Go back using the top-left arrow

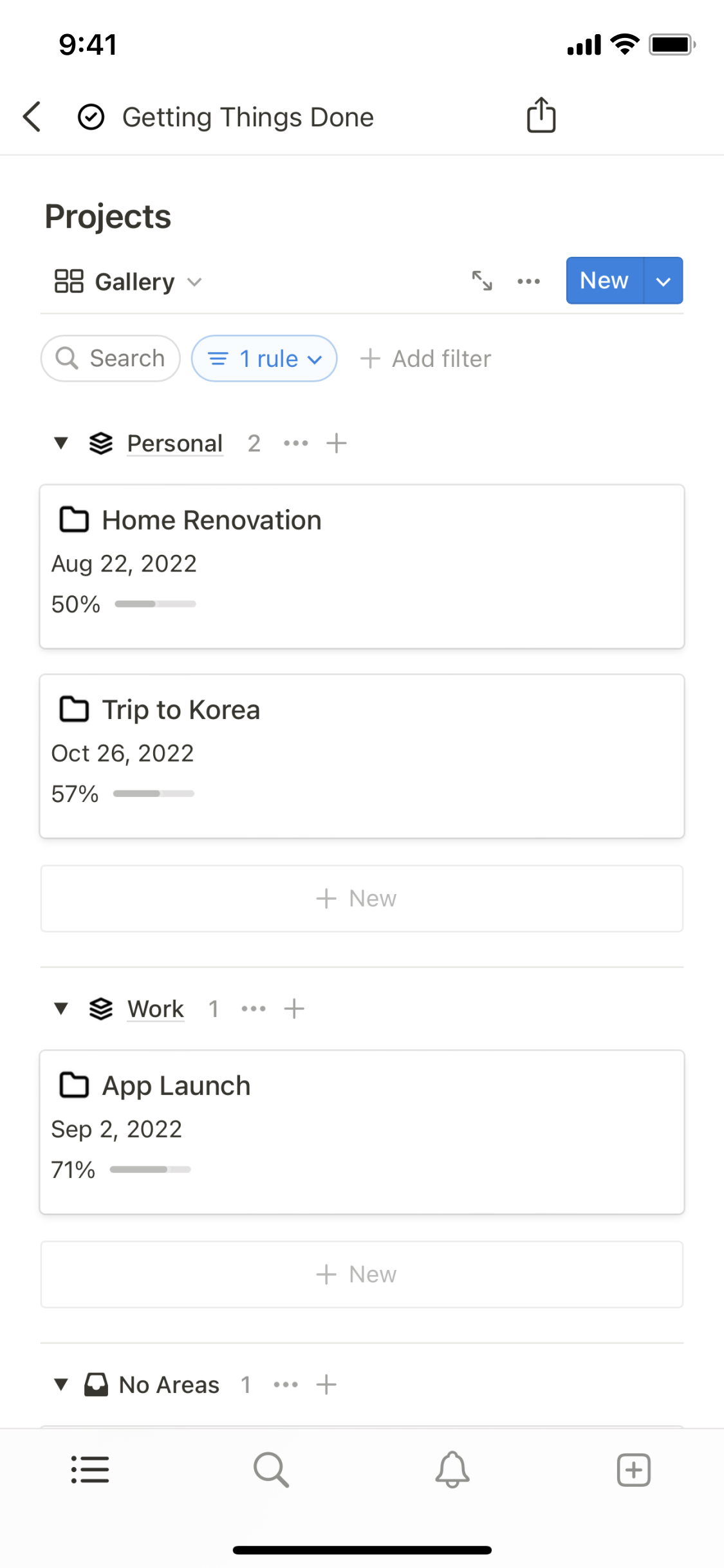click(x=32, y=117)
